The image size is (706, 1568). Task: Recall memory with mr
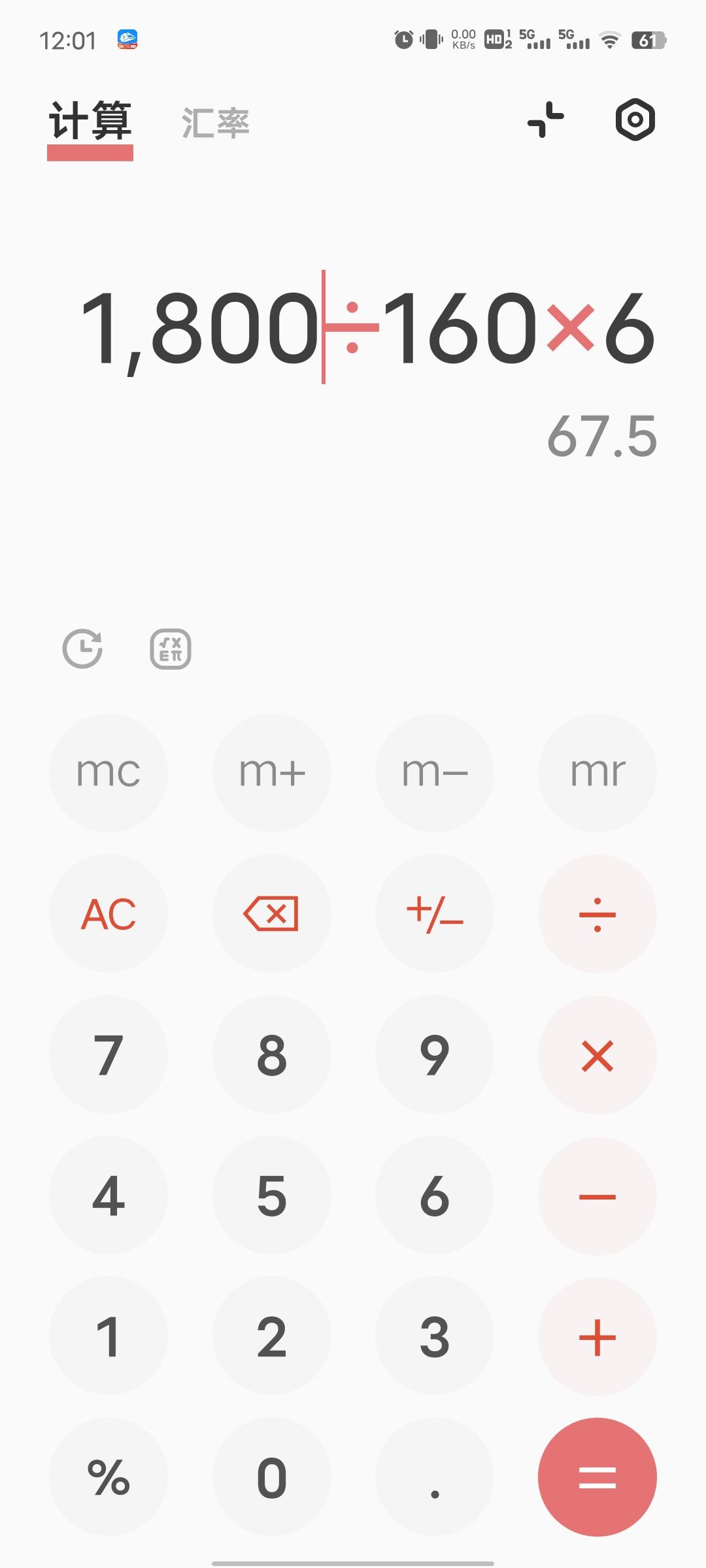click(x=597, y=772)
